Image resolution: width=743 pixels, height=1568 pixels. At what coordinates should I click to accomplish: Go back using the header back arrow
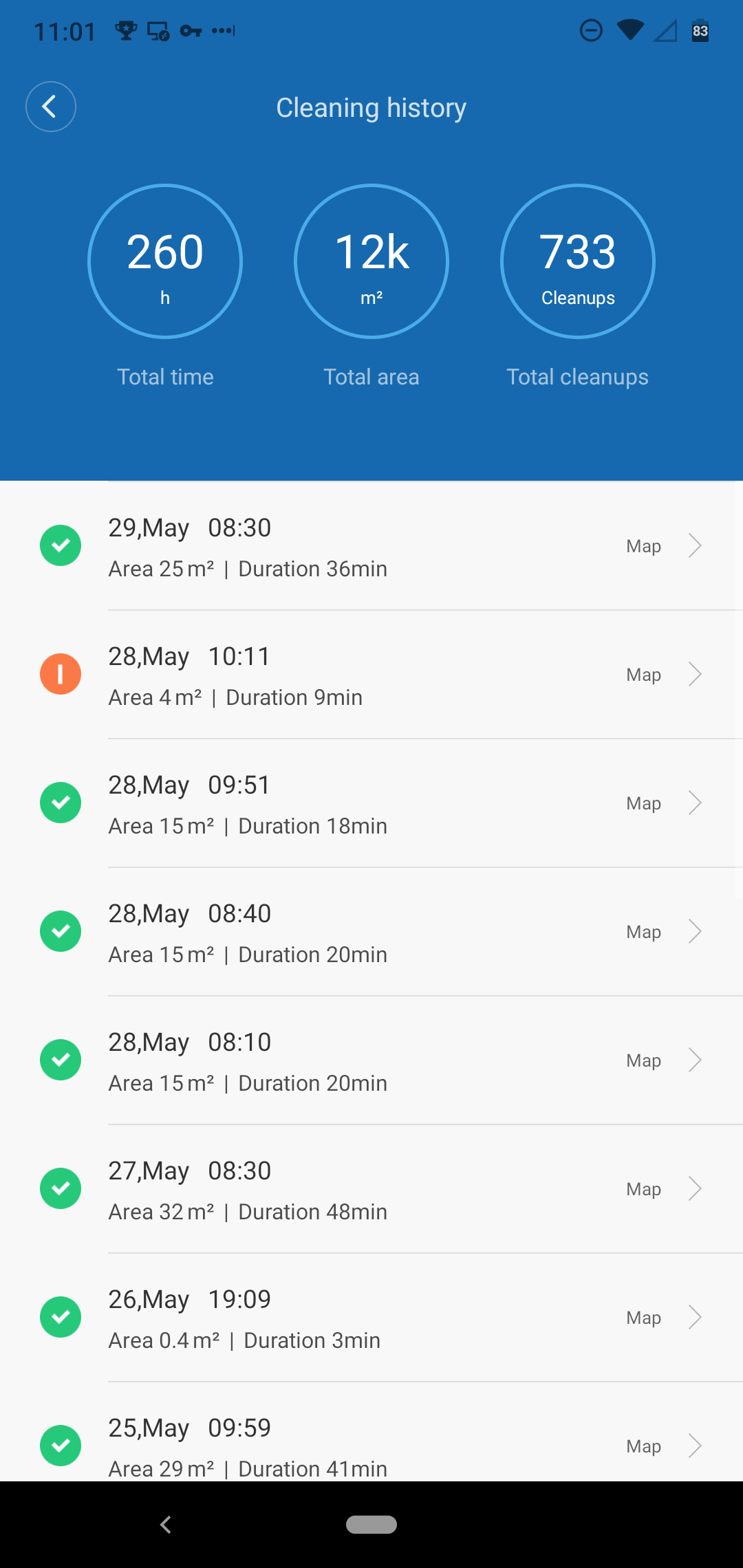pos(51,107)
